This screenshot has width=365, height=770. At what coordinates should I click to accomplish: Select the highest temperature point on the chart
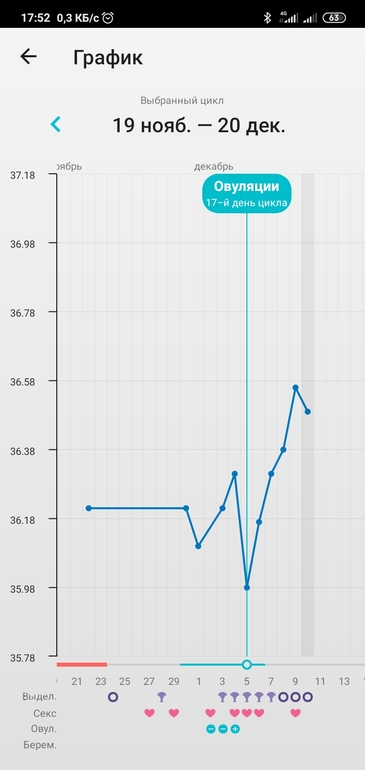pyautogui.click(x=295, y=387)
